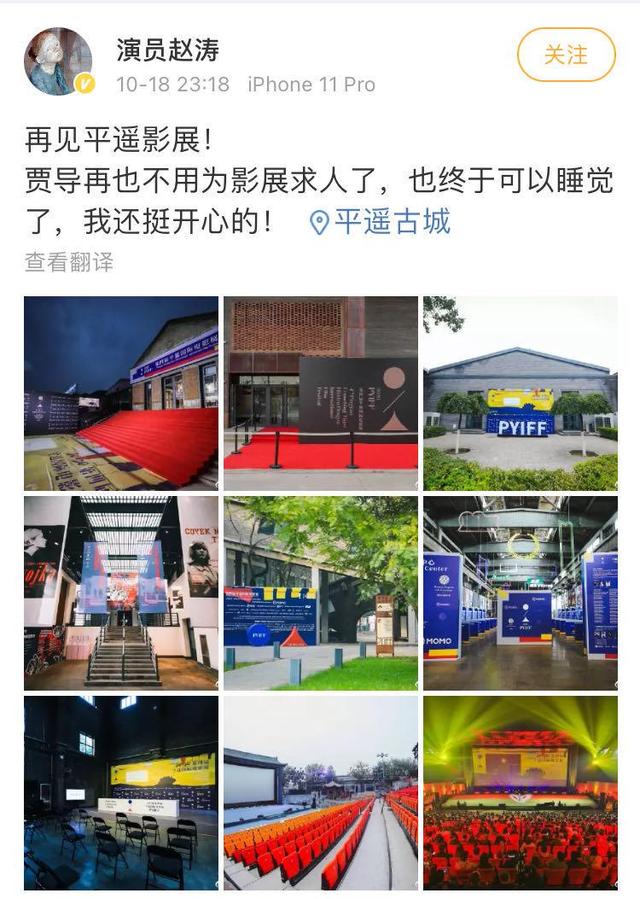This screenshot has height=899, width=640.
Task: Open the MOMO sponsor hall photo
Action: 520,593
